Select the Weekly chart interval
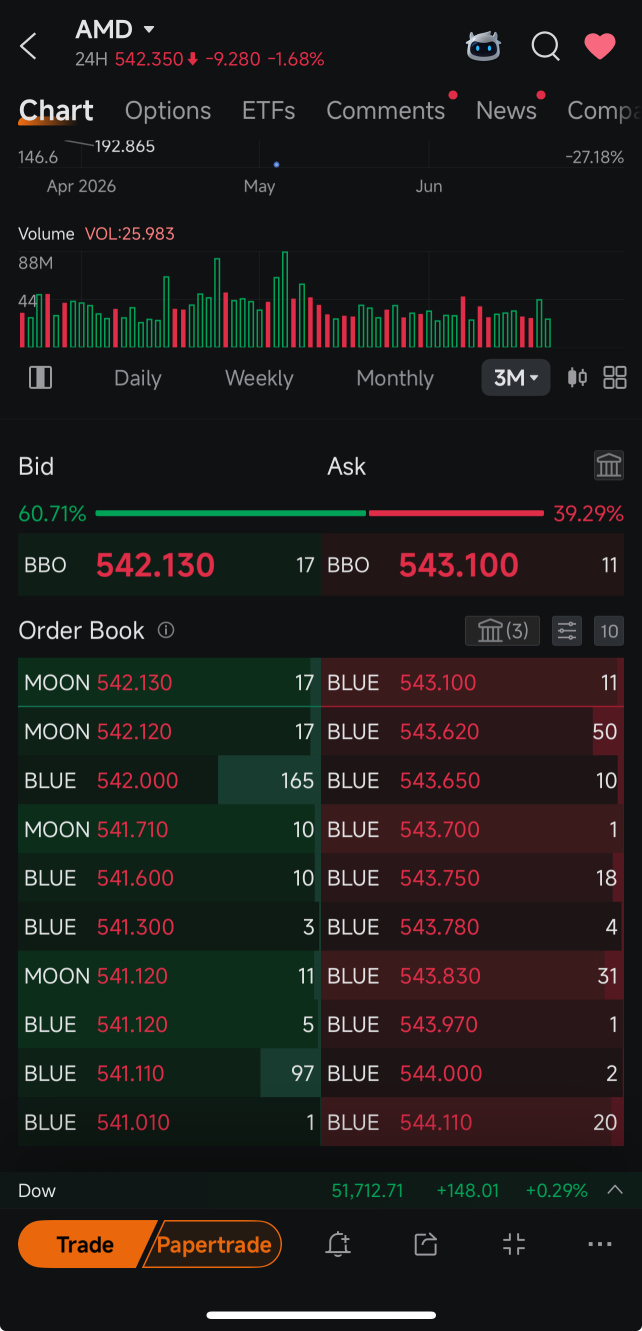Image resolution: width=642 pixels, height=1331 pixels. coord(259,378)
